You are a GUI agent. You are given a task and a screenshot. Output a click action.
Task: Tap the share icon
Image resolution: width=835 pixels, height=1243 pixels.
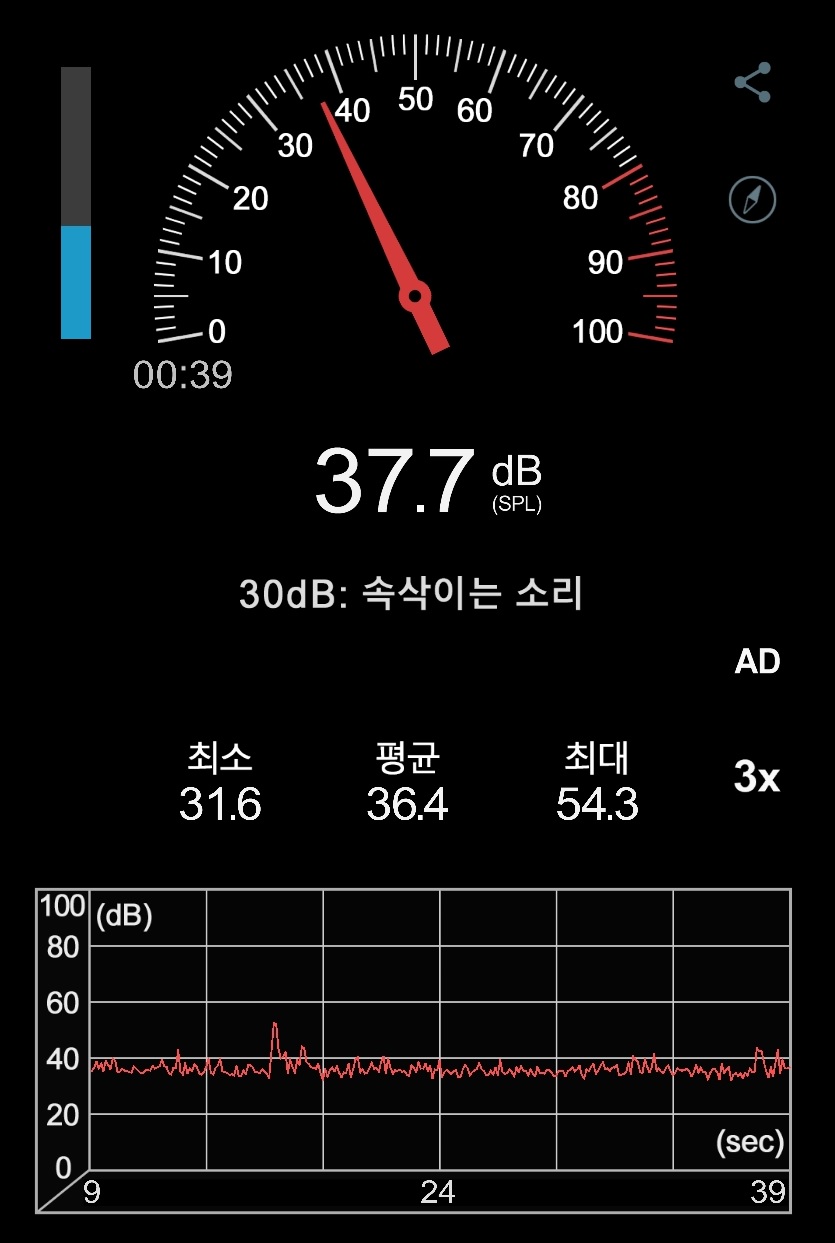752,81
